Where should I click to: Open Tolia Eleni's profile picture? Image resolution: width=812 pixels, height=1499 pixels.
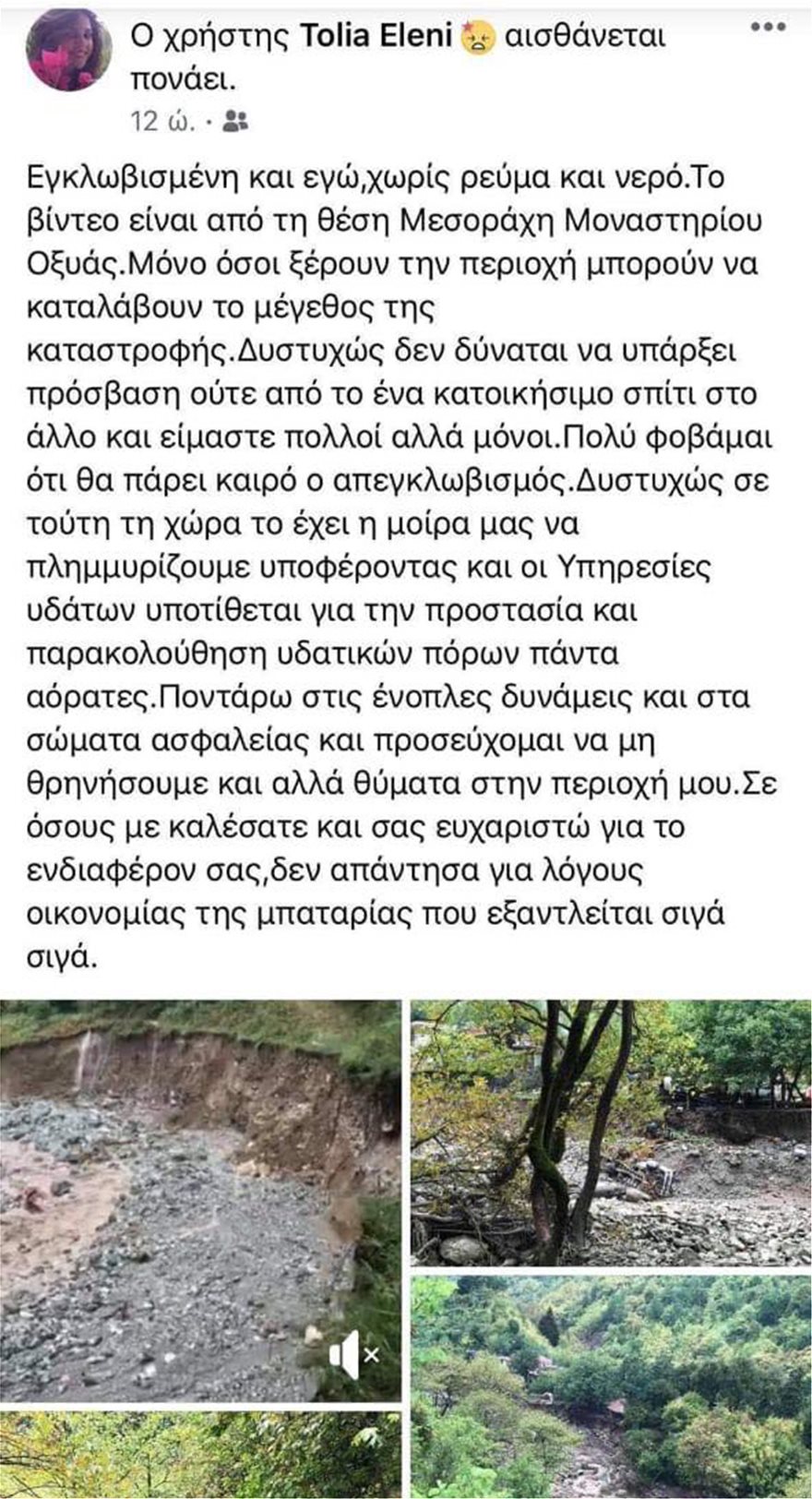tap(66, 54)
